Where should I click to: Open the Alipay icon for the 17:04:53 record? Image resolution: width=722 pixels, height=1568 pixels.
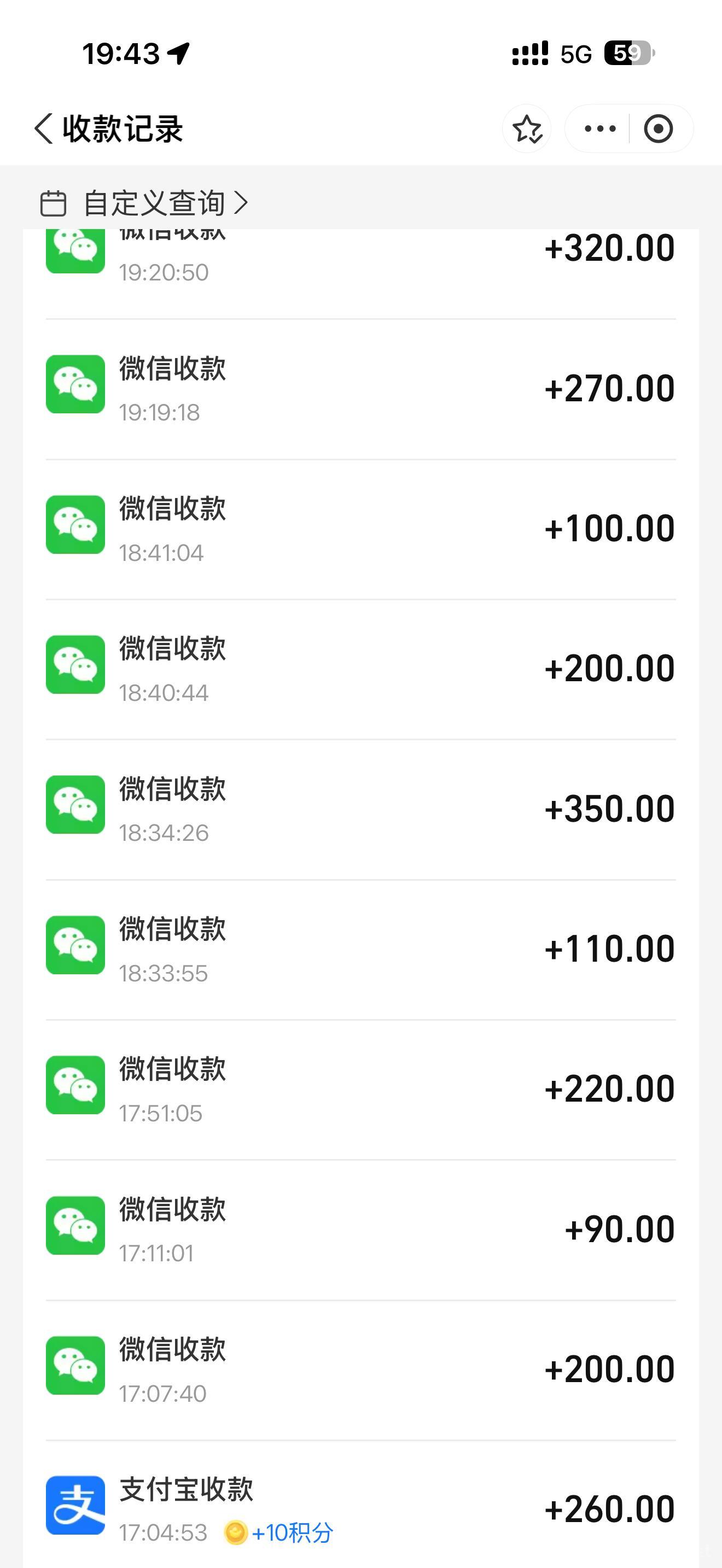75,1505
